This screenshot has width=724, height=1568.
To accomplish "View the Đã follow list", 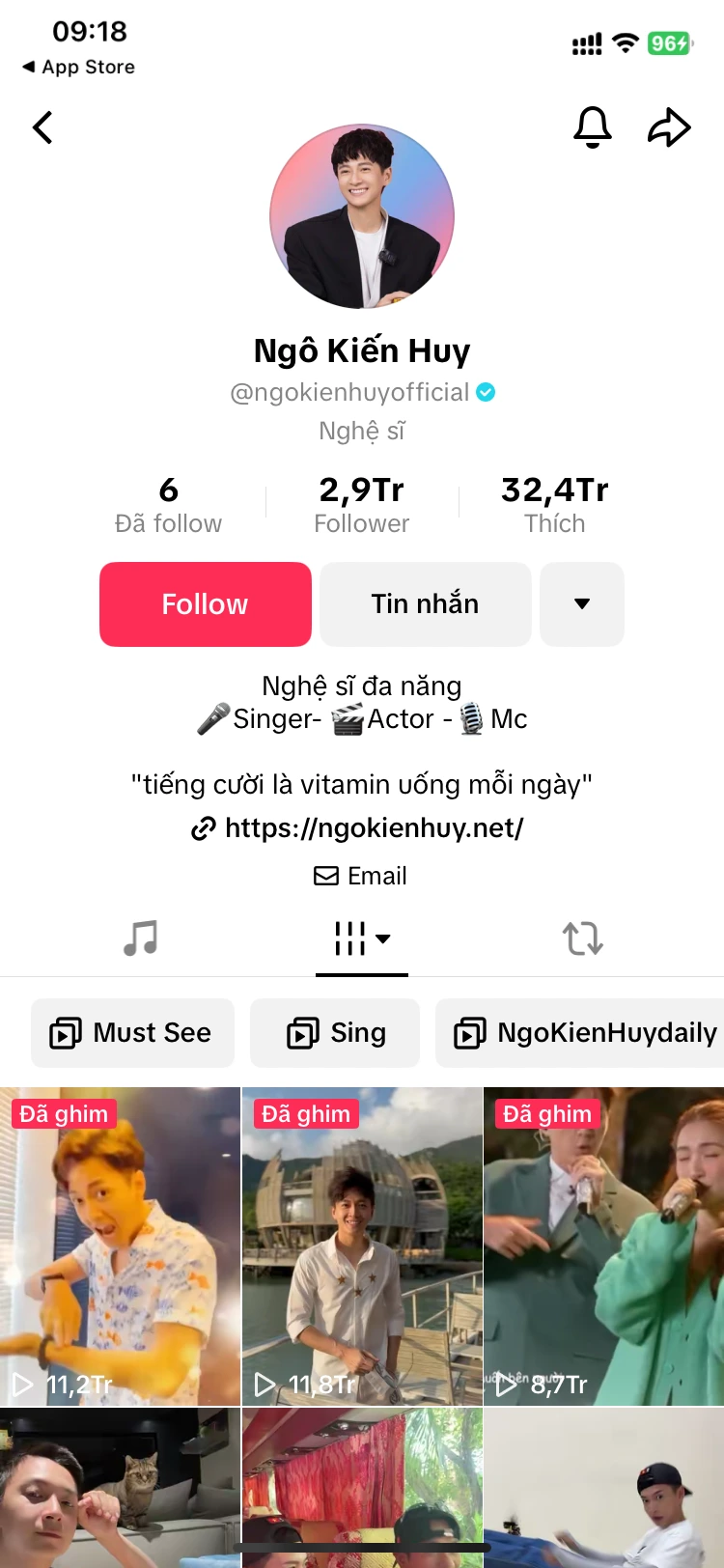I will 168,505.
